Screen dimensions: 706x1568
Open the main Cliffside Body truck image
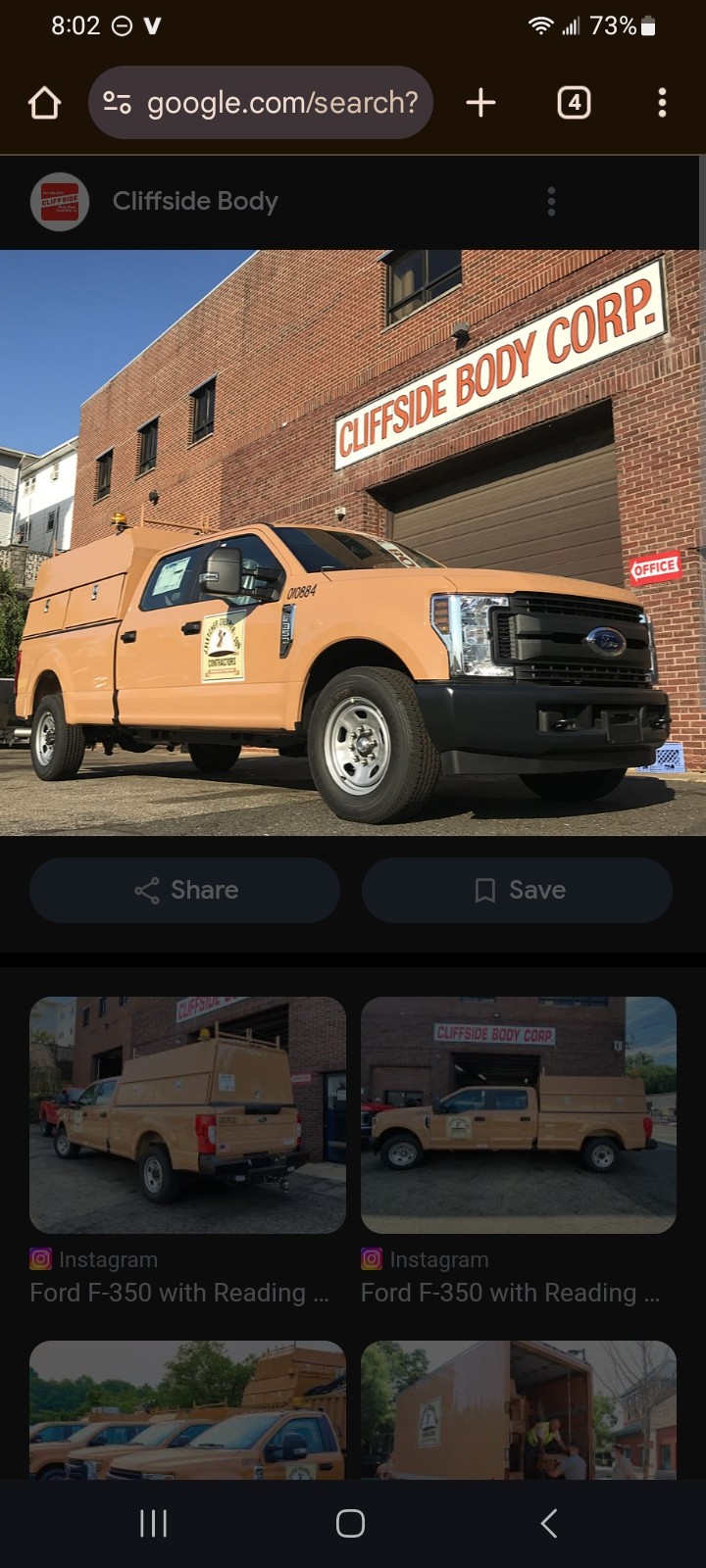[x=353, y=542]
